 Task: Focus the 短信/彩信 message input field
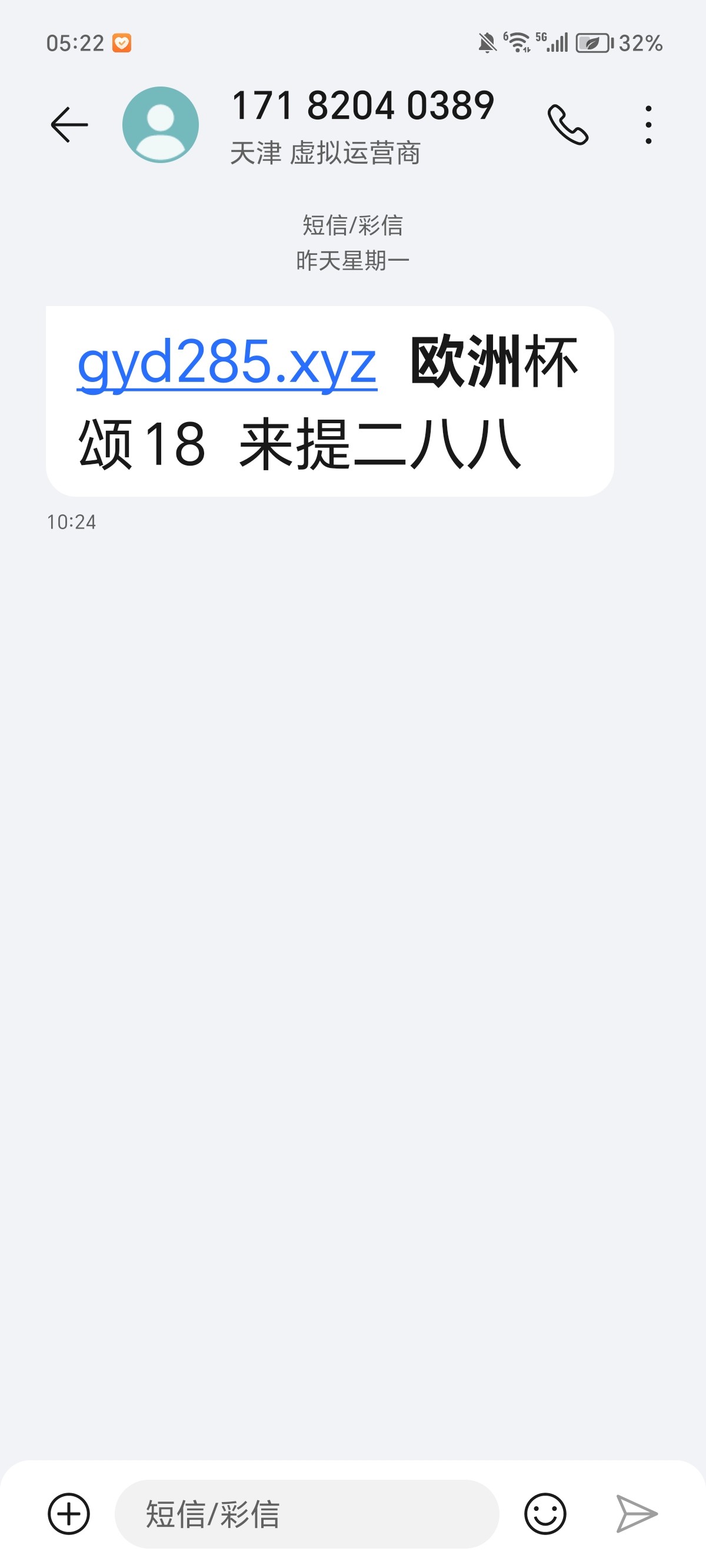307,1513
